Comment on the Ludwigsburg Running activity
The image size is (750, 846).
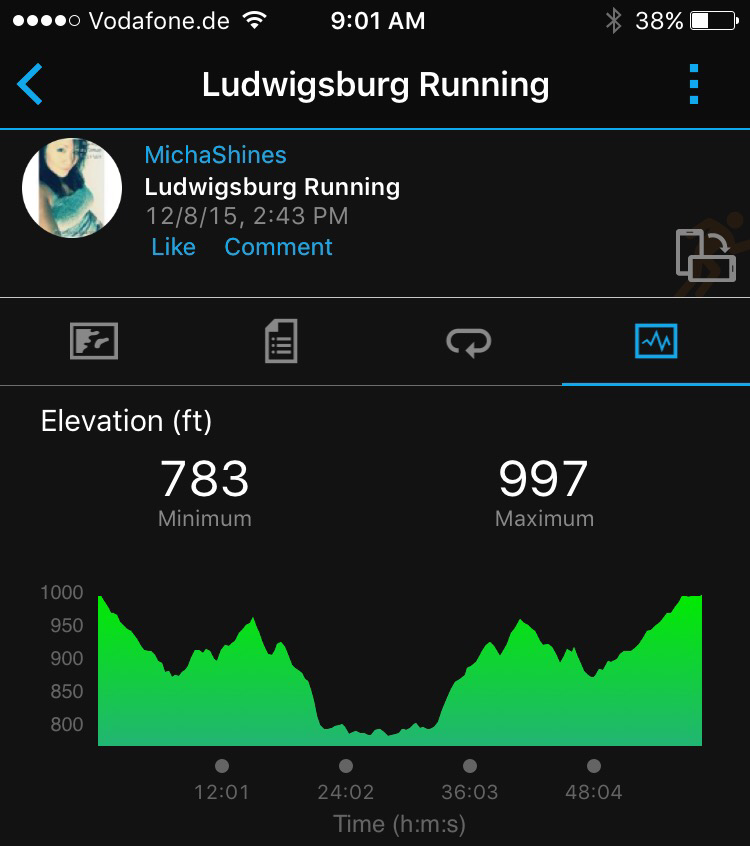coord(278,247)
